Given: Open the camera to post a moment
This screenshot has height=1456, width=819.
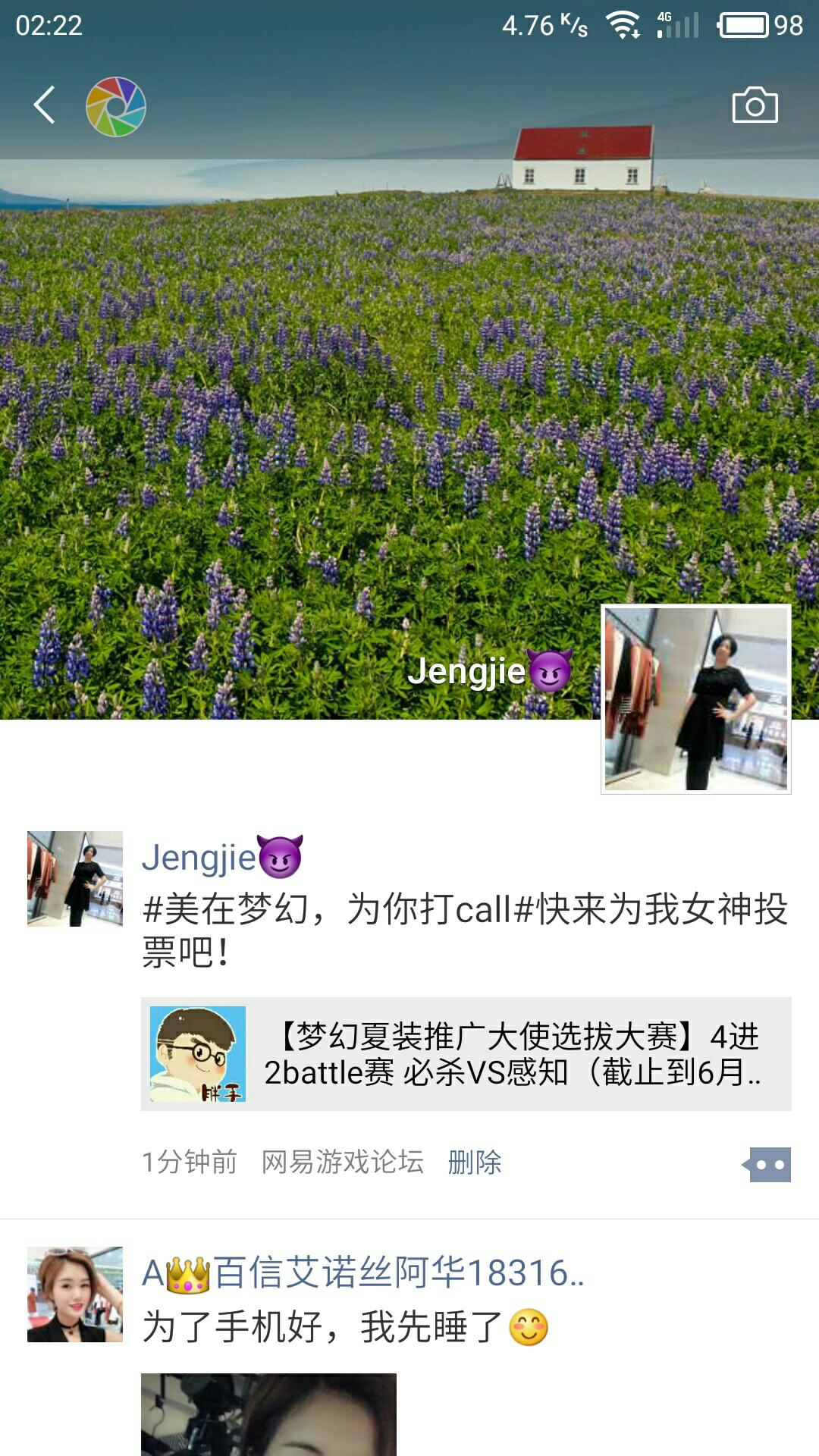Looking at the screenshot, I should click(755, 105).
